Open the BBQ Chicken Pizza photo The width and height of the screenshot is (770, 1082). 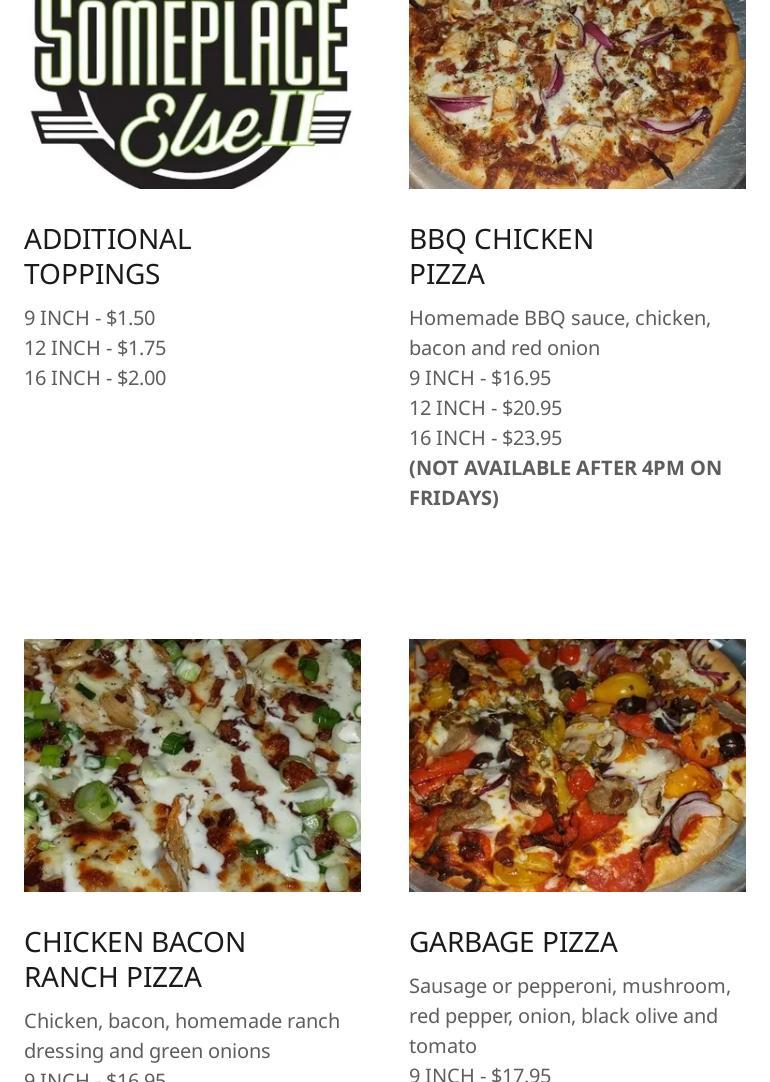pyautogui.click(x=577, y=94)
